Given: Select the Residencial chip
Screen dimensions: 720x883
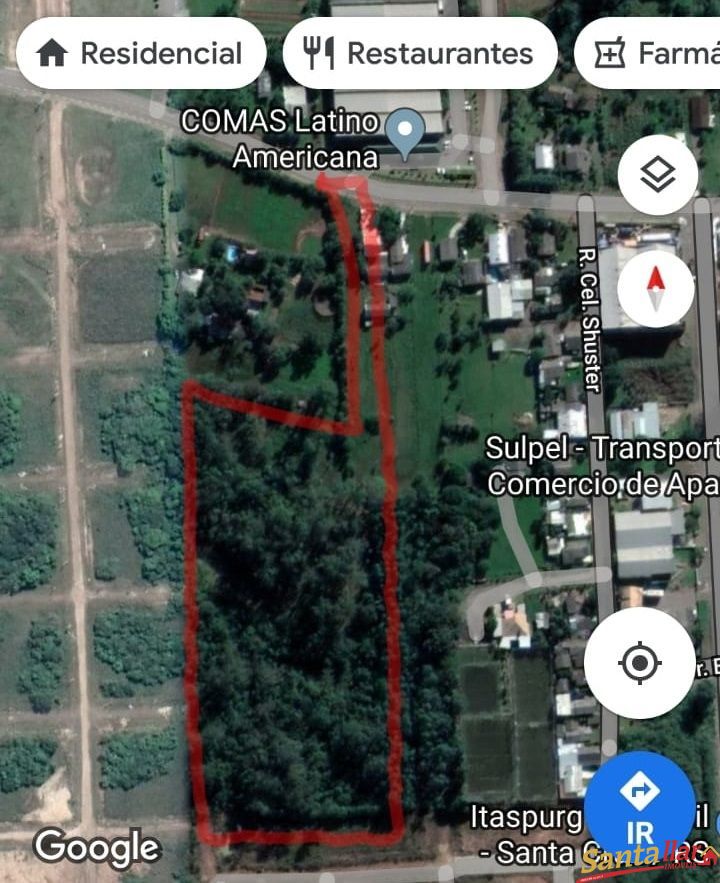Looking at the screenshot, I should pyautogui.click(x=139, y=53).
